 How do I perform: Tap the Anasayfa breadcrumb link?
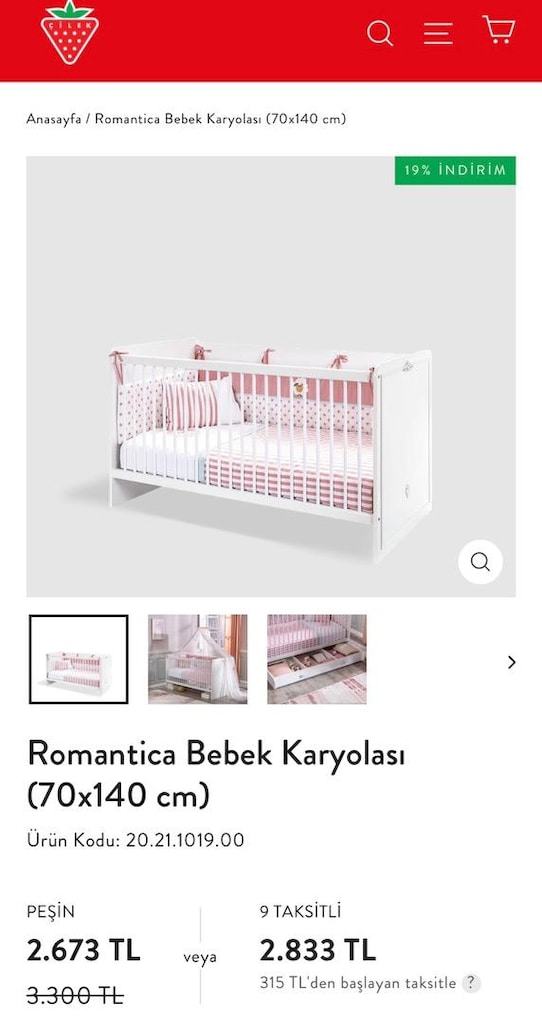[x=54, y=119]
